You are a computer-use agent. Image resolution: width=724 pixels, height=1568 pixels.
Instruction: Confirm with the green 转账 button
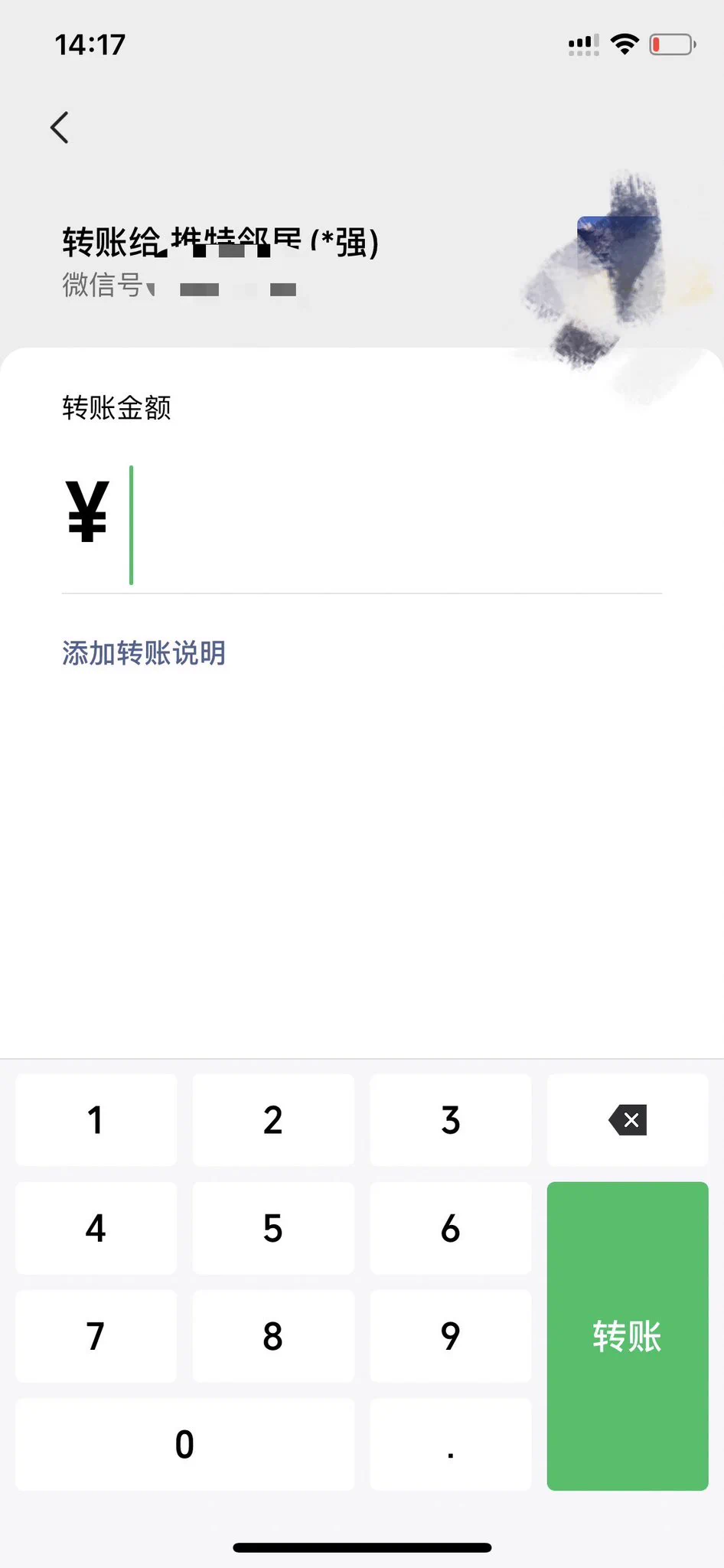(x=628, y=1336)
